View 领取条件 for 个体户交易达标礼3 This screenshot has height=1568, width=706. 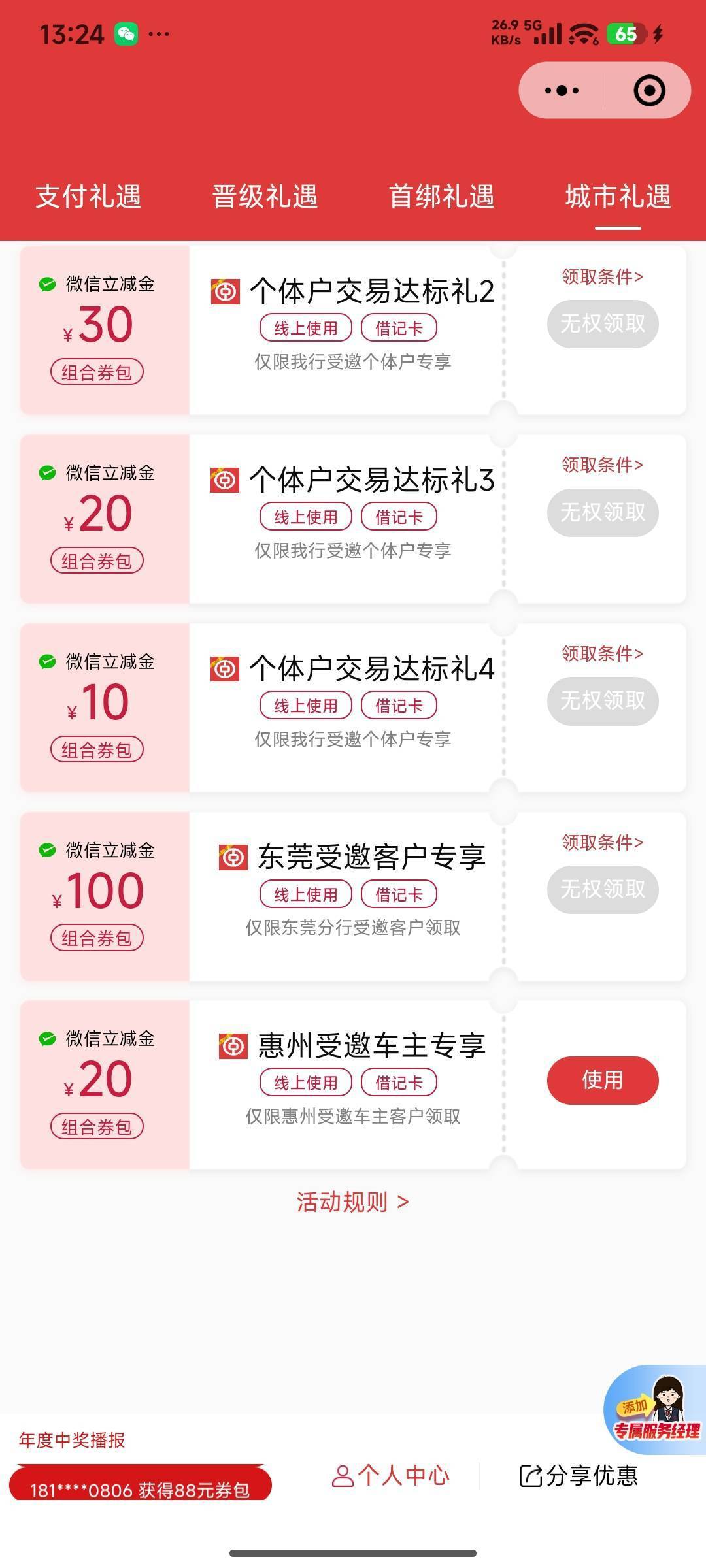pos(603,465)
